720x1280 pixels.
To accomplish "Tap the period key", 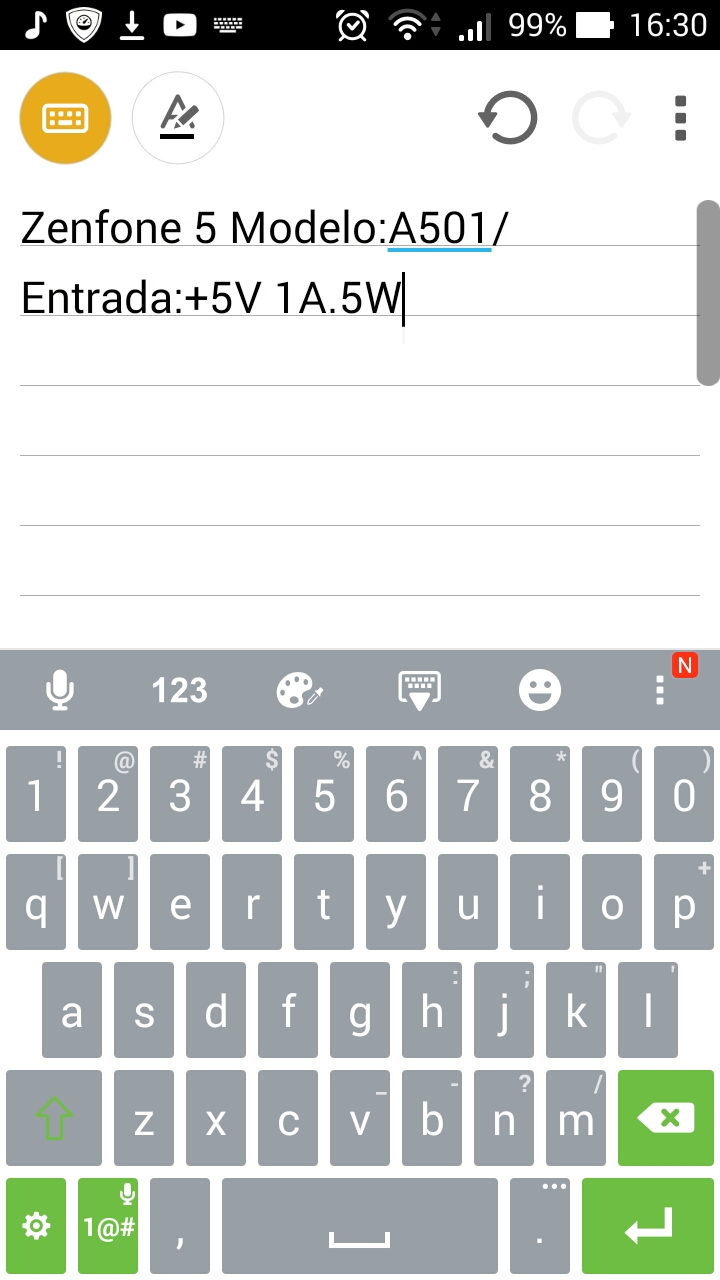I will click(x=540, y=1226).
